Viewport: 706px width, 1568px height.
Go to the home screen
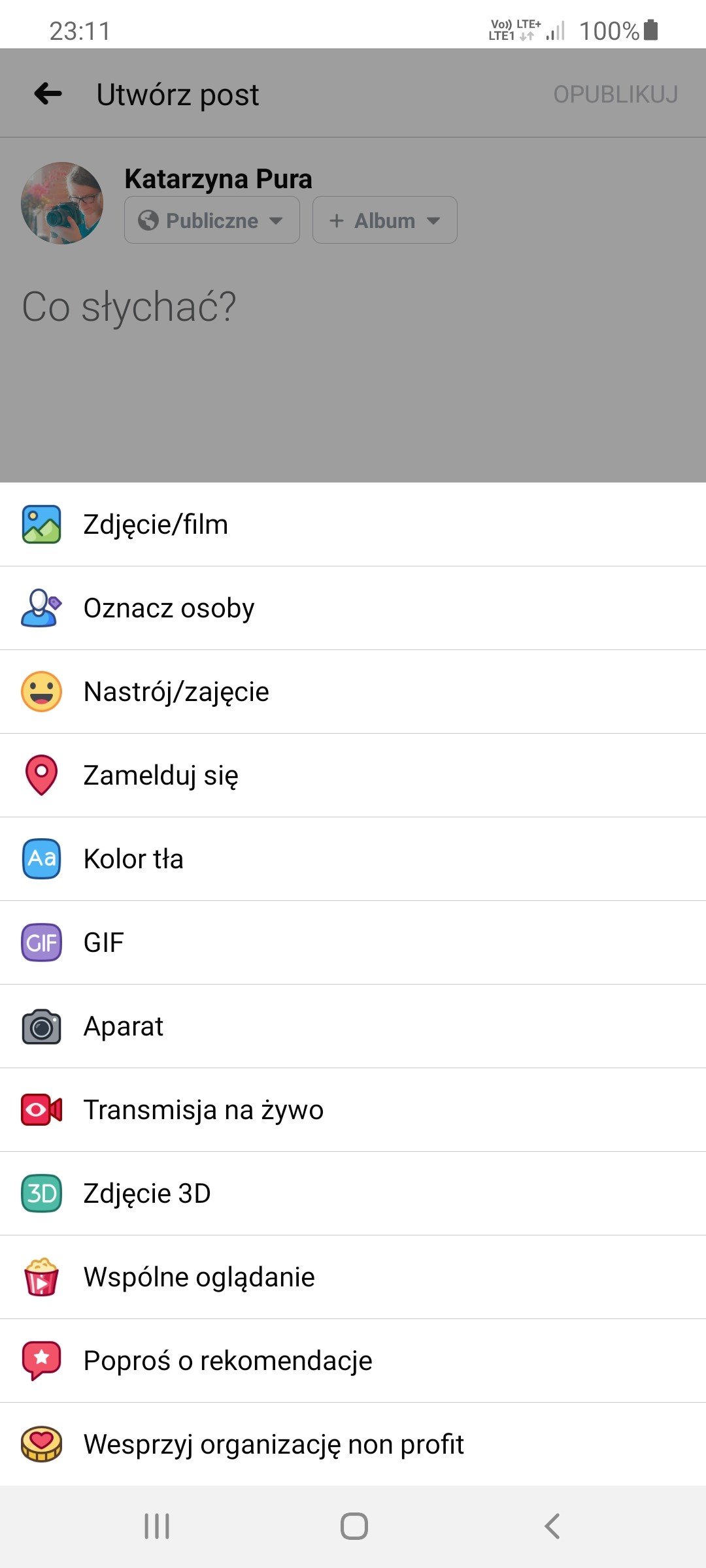(x=354, y=1526)
